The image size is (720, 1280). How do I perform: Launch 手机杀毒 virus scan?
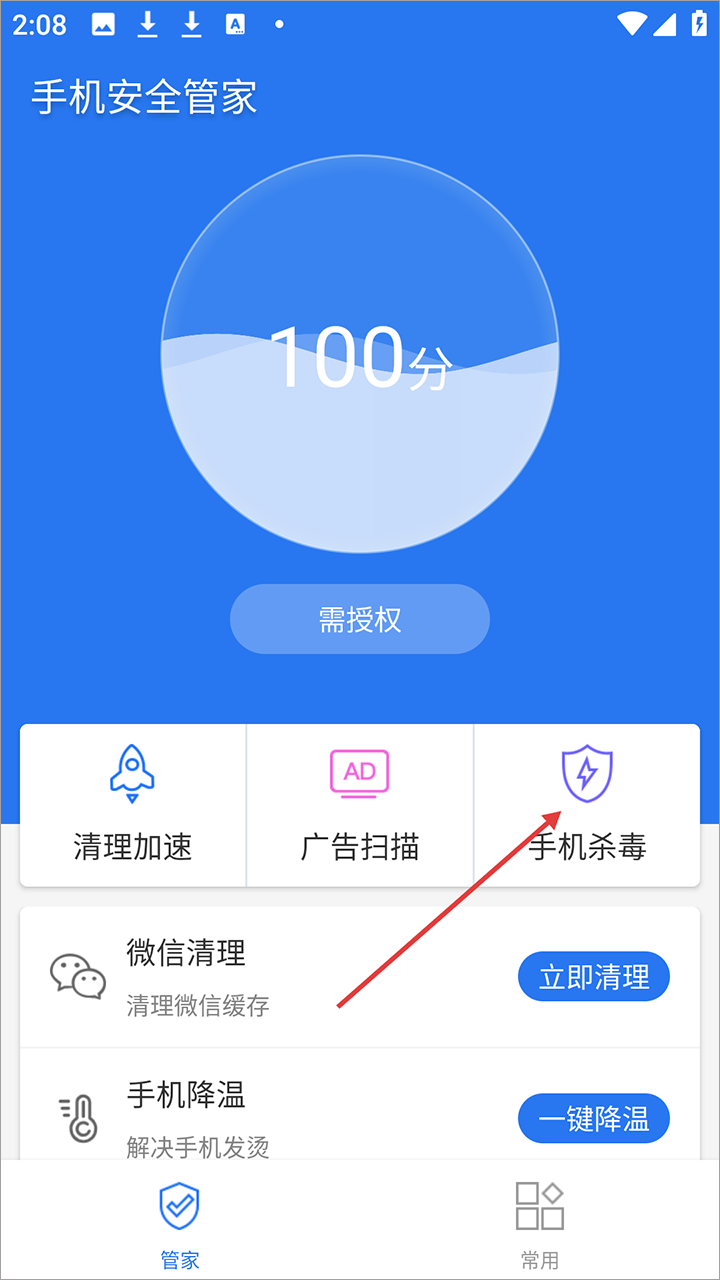(587, 806)
